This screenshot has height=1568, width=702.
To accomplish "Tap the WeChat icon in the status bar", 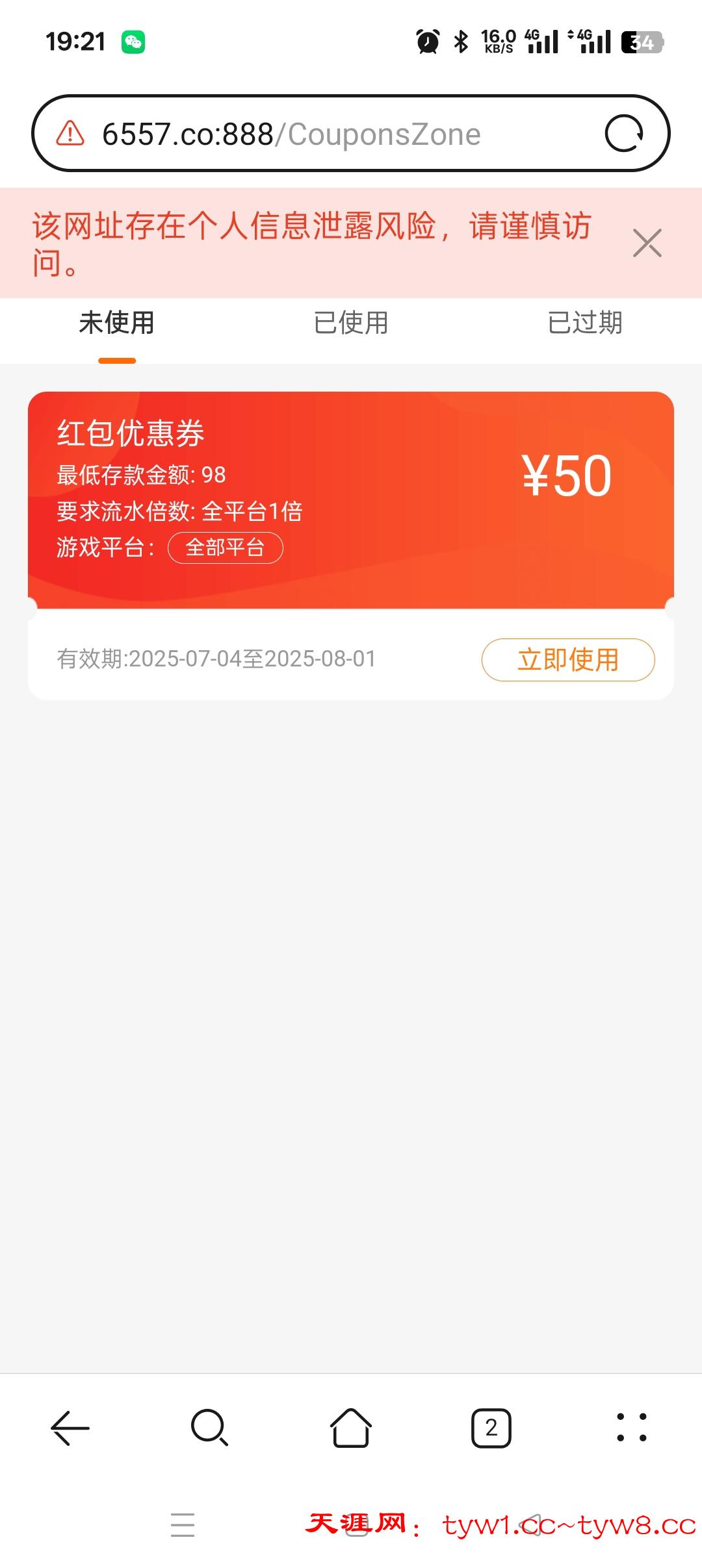I will coord(132,42).
